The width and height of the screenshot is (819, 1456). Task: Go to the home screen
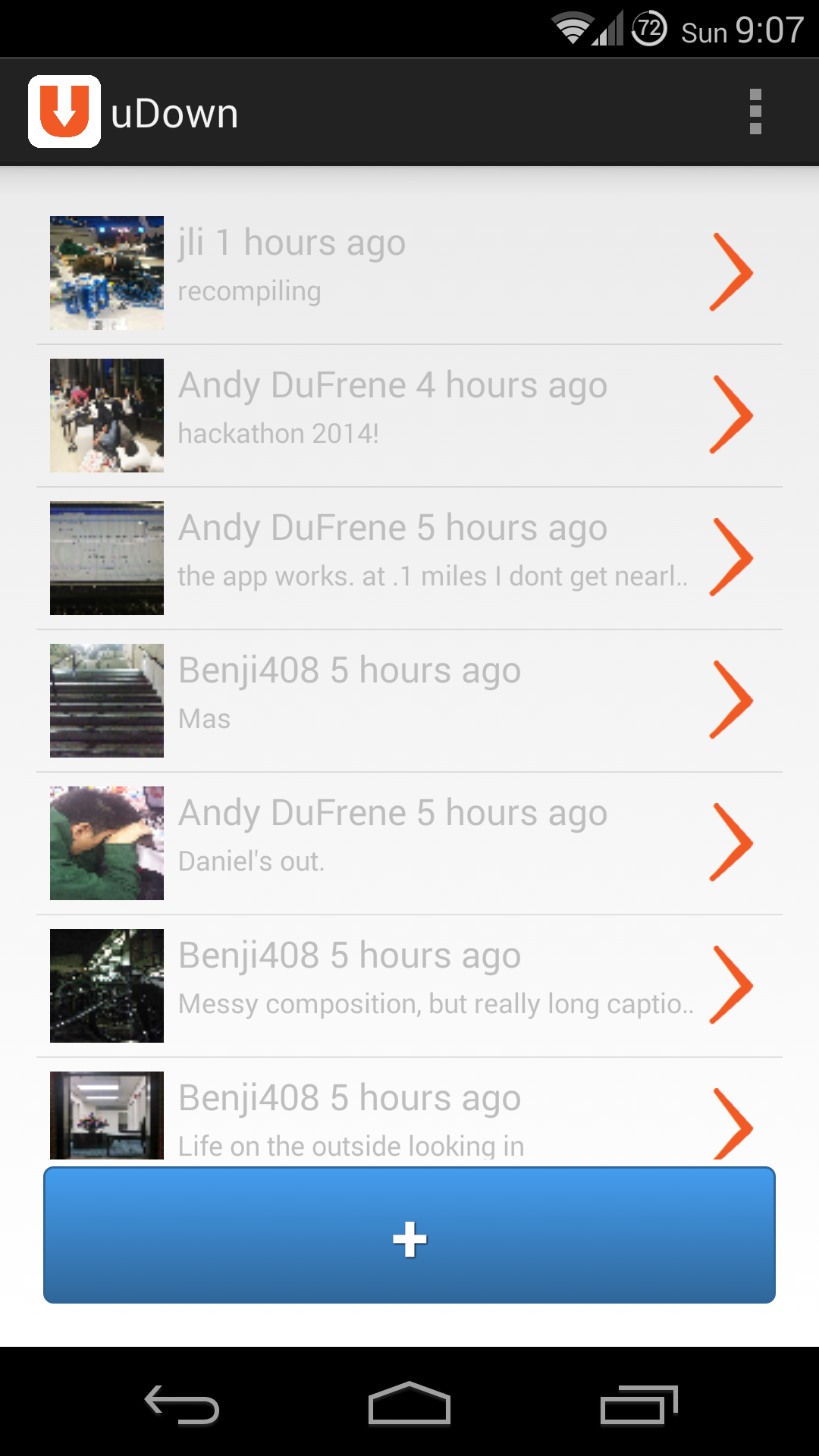pyautogui.click(x=409, y=1404)
